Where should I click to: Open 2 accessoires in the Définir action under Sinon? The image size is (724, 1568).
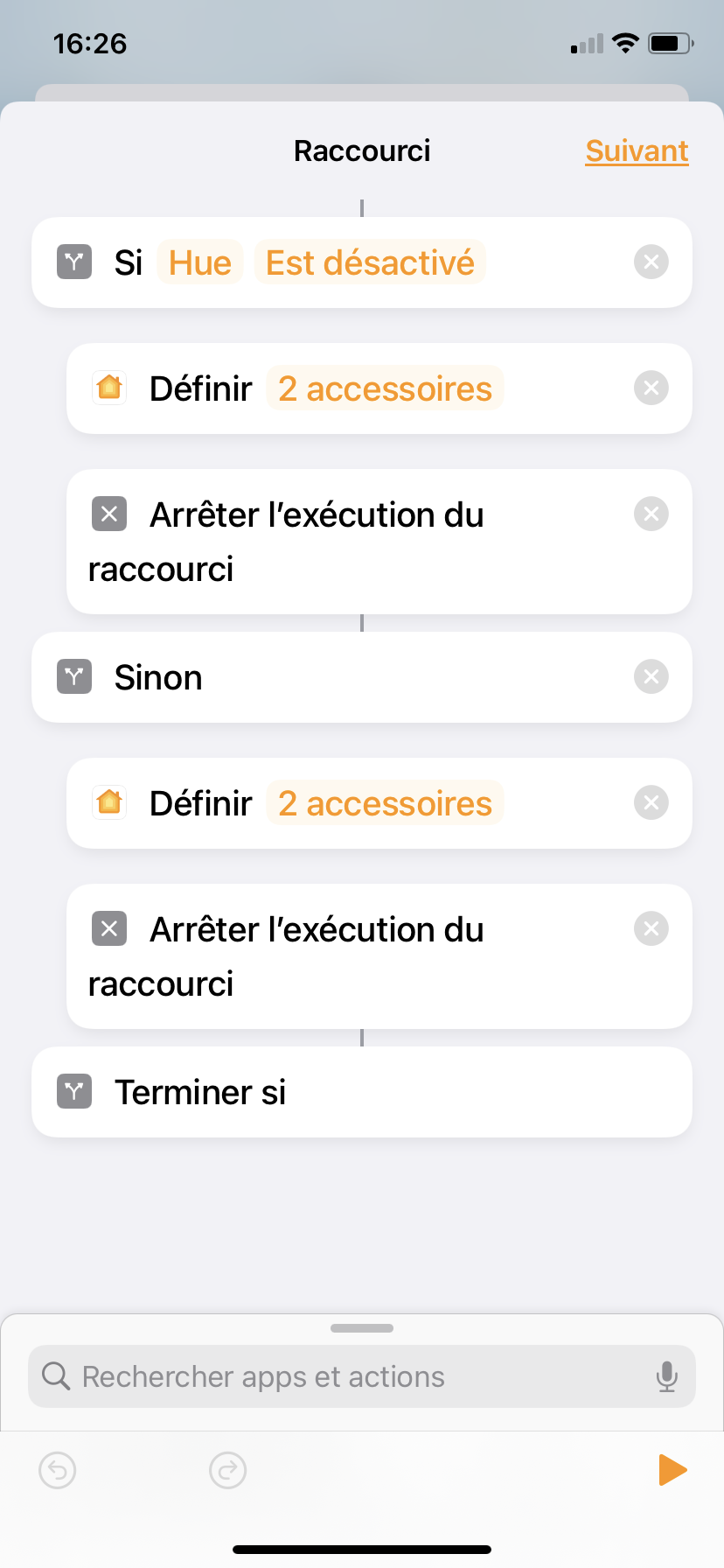pyautogui.click(x=385, y=803)
